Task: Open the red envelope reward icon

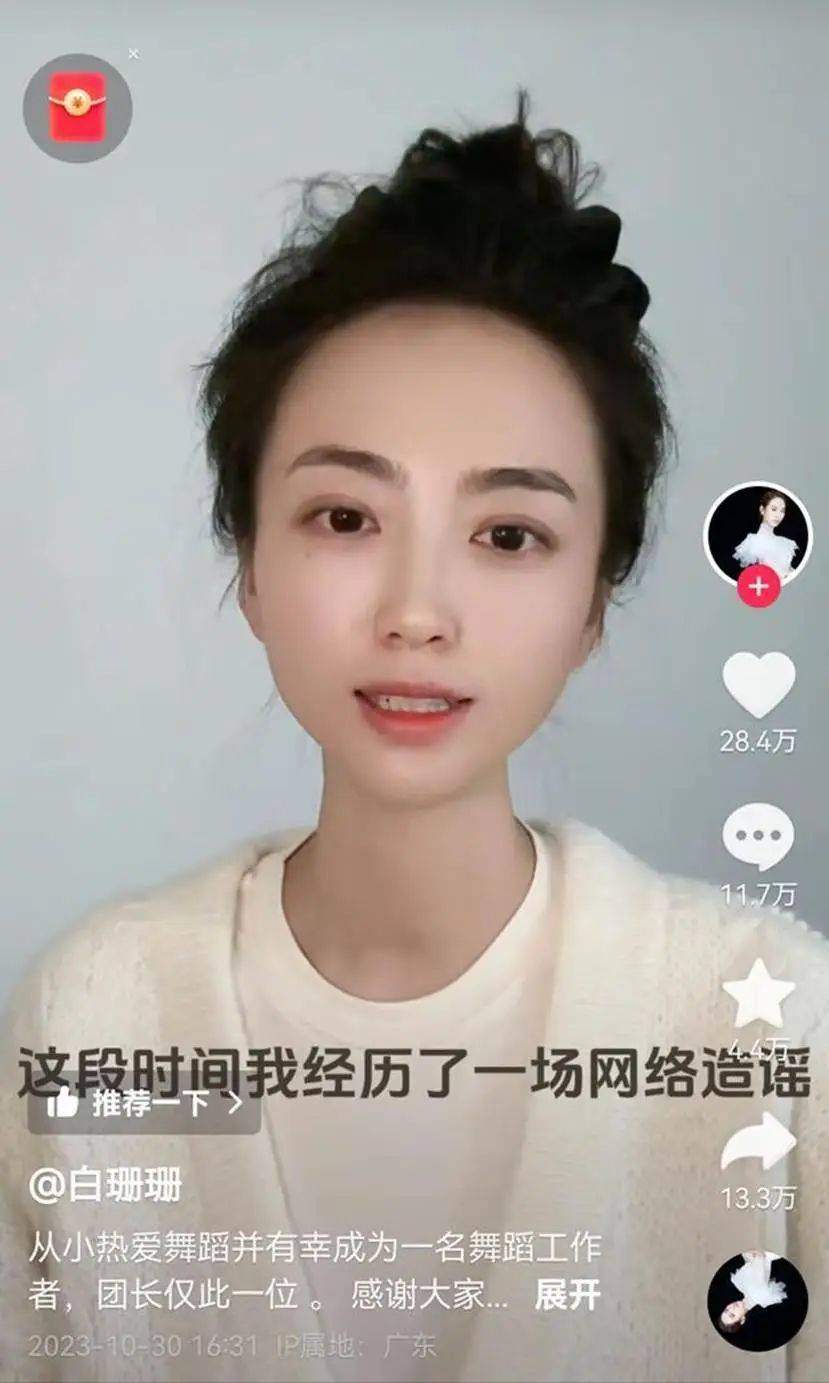Action: pyautogui.click(x=78, y=108)
